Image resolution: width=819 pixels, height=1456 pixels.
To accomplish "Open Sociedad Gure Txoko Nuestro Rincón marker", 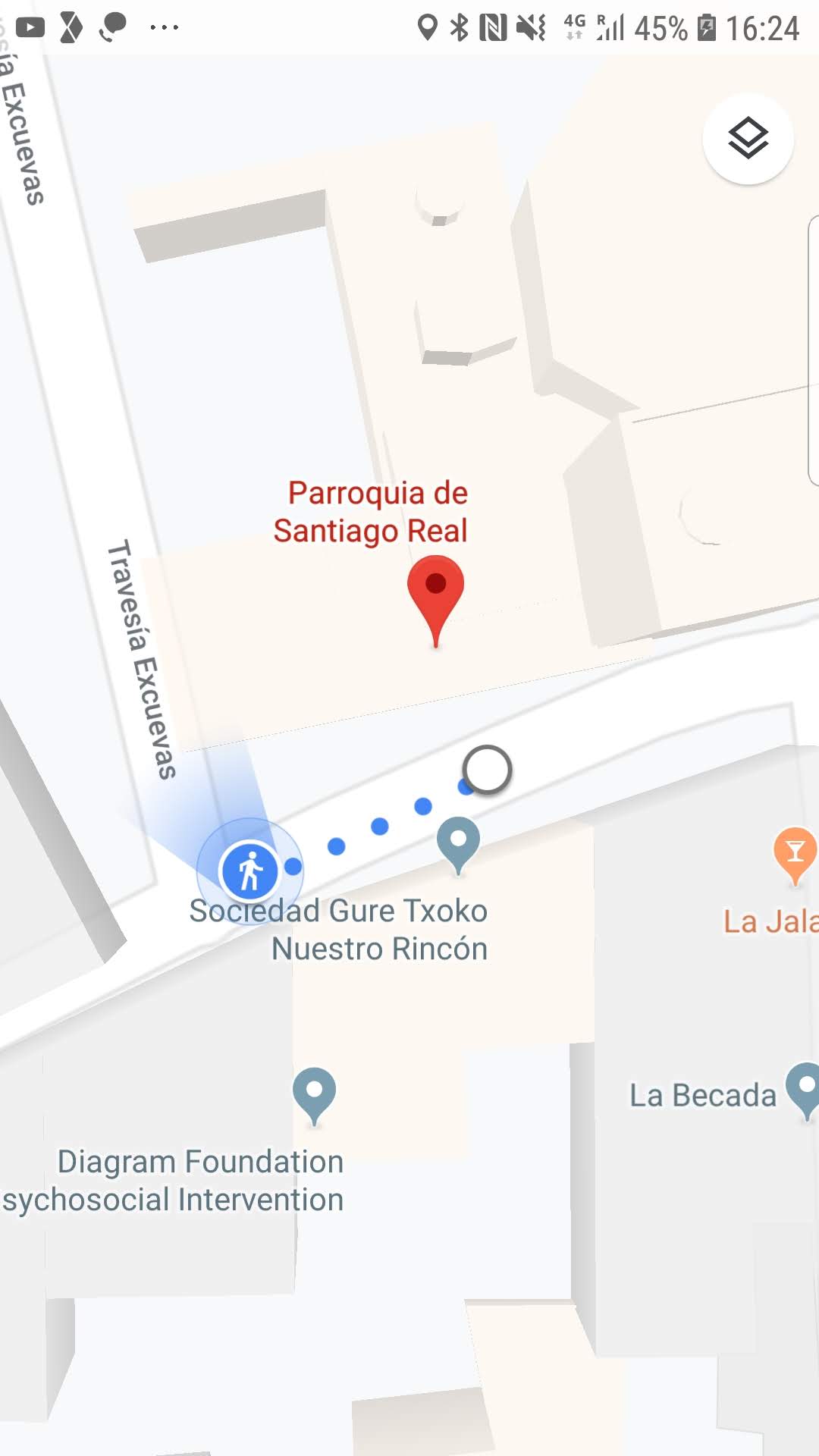I will (x=458, y=842).
